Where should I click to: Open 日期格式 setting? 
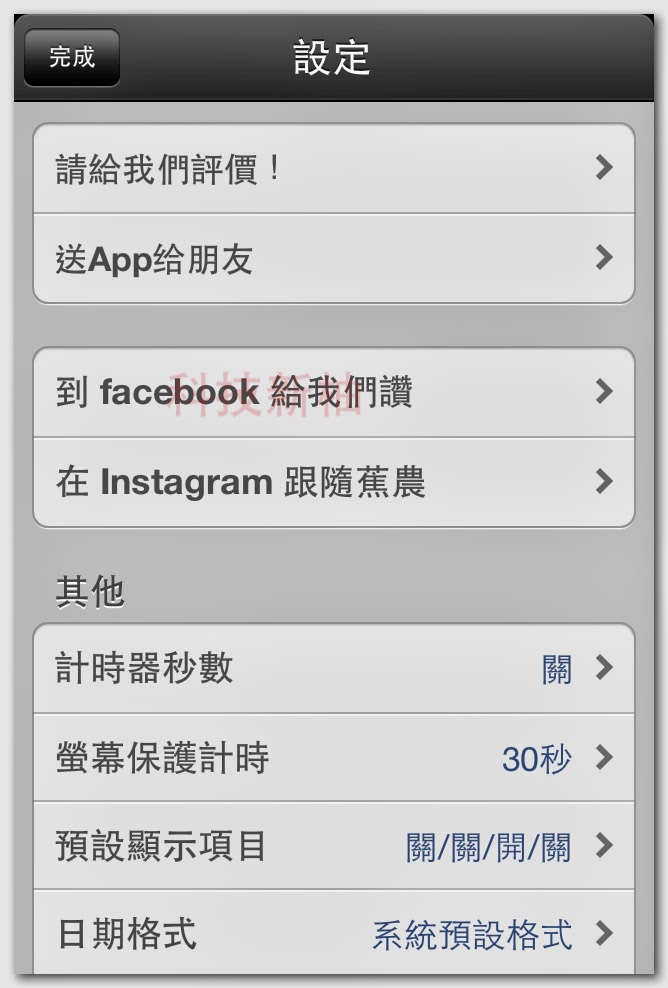(x=334, y=934)
